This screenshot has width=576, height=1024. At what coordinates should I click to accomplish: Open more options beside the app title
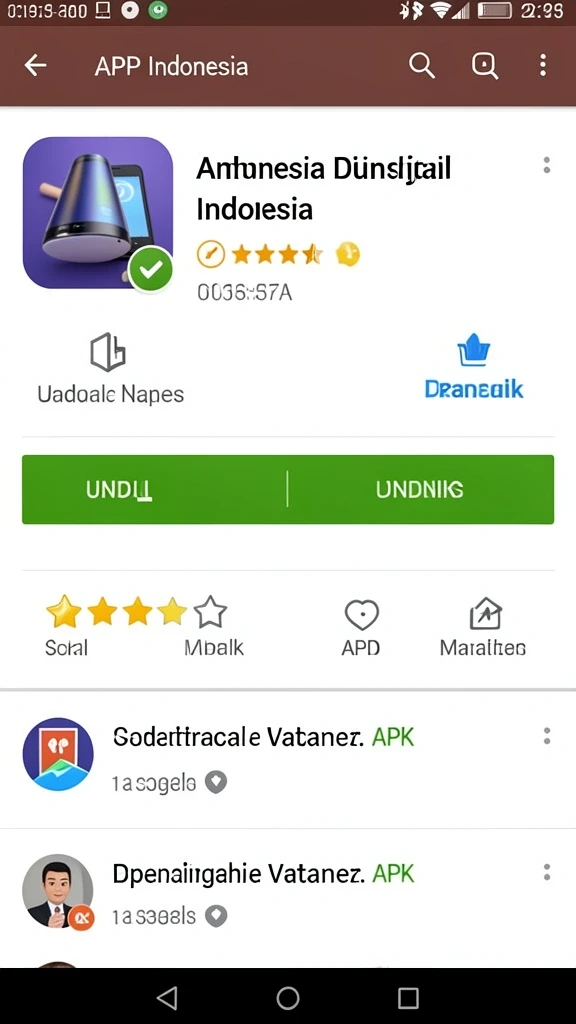point(547,165)
